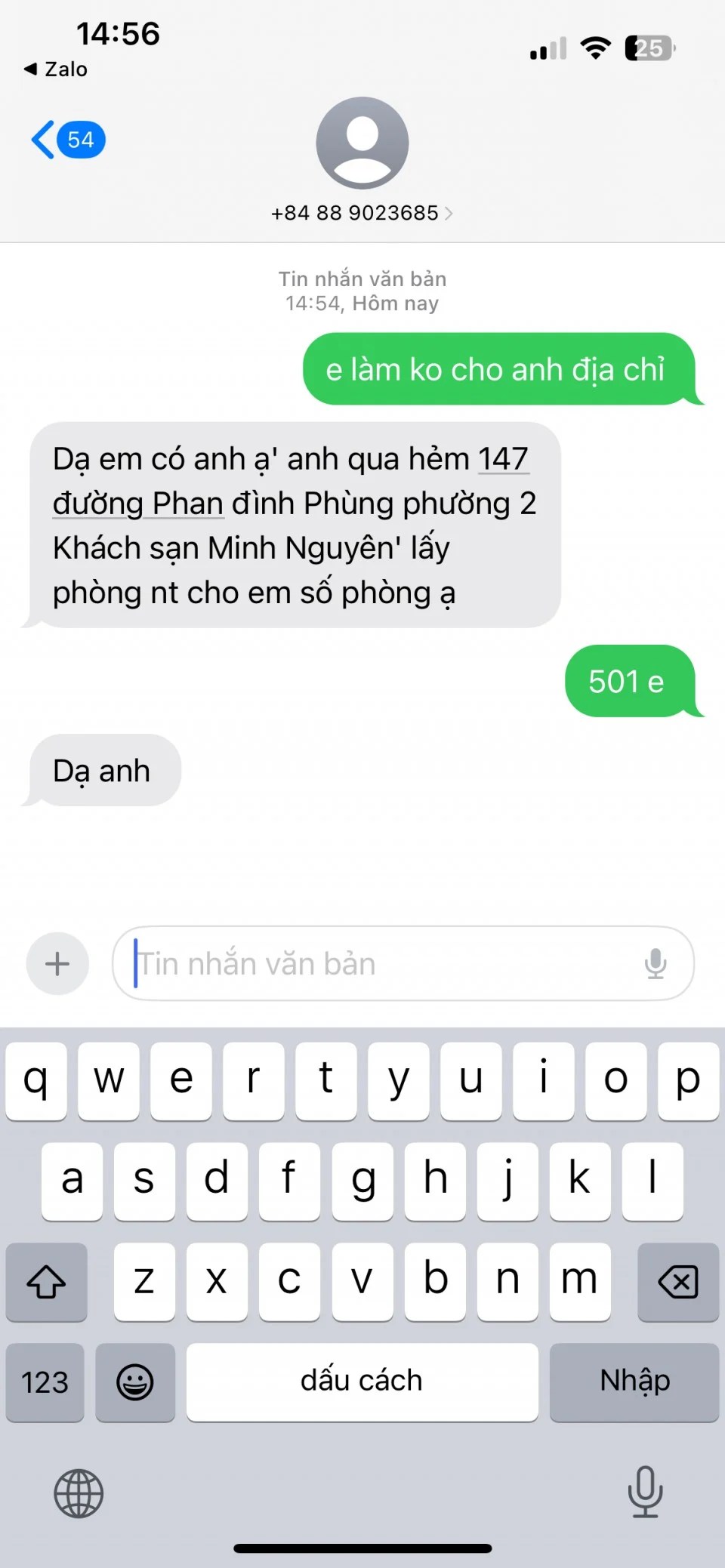Go back to the messages list
Viewport: 725px width, 1568px height.
tap(66, 140)
